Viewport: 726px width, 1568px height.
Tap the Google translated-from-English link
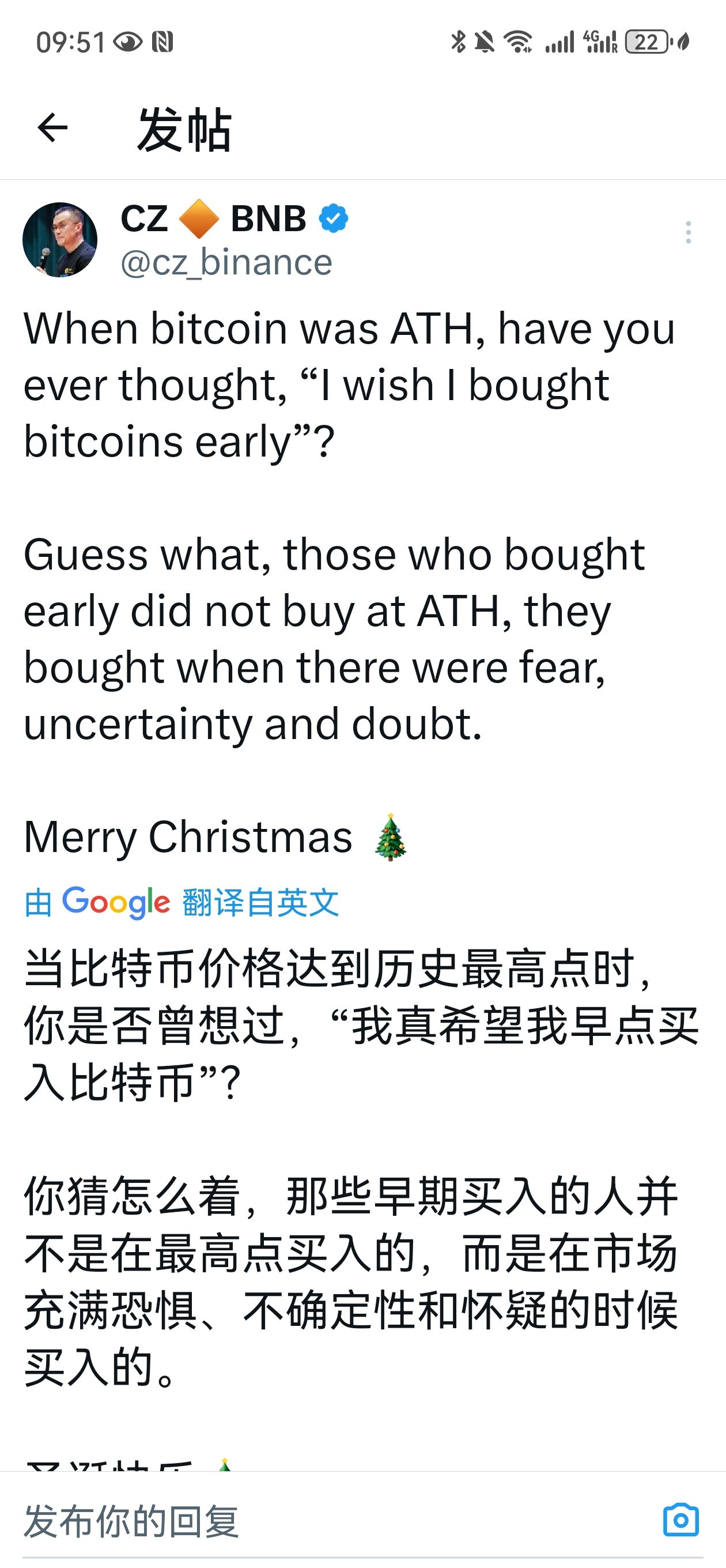tap(181, 902)
